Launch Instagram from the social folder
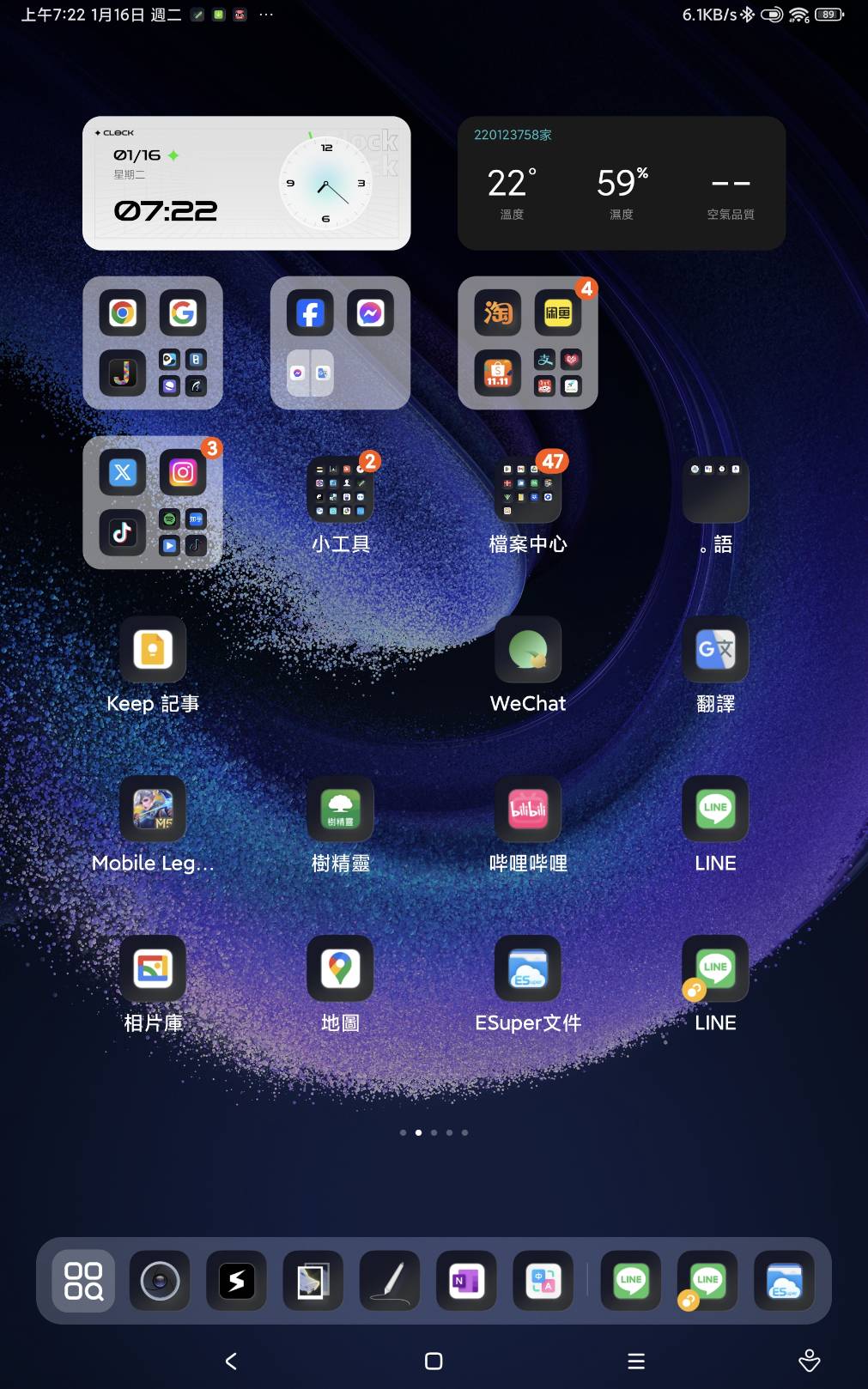 pos(183,472)
